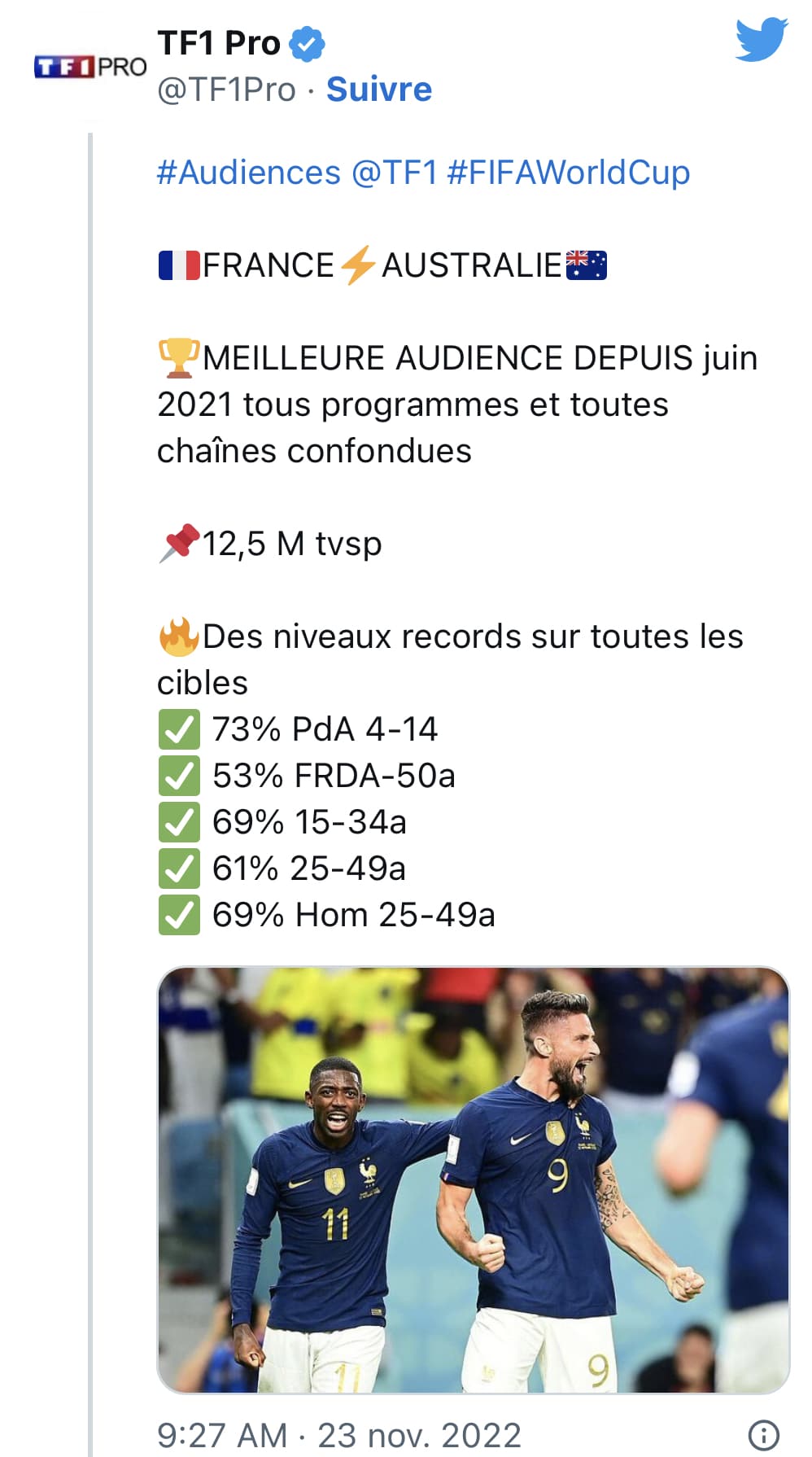This screenshot has height=1457, width=812.
Task: Follow TF1 Pro via Suivre
Action: coord(378,90)
